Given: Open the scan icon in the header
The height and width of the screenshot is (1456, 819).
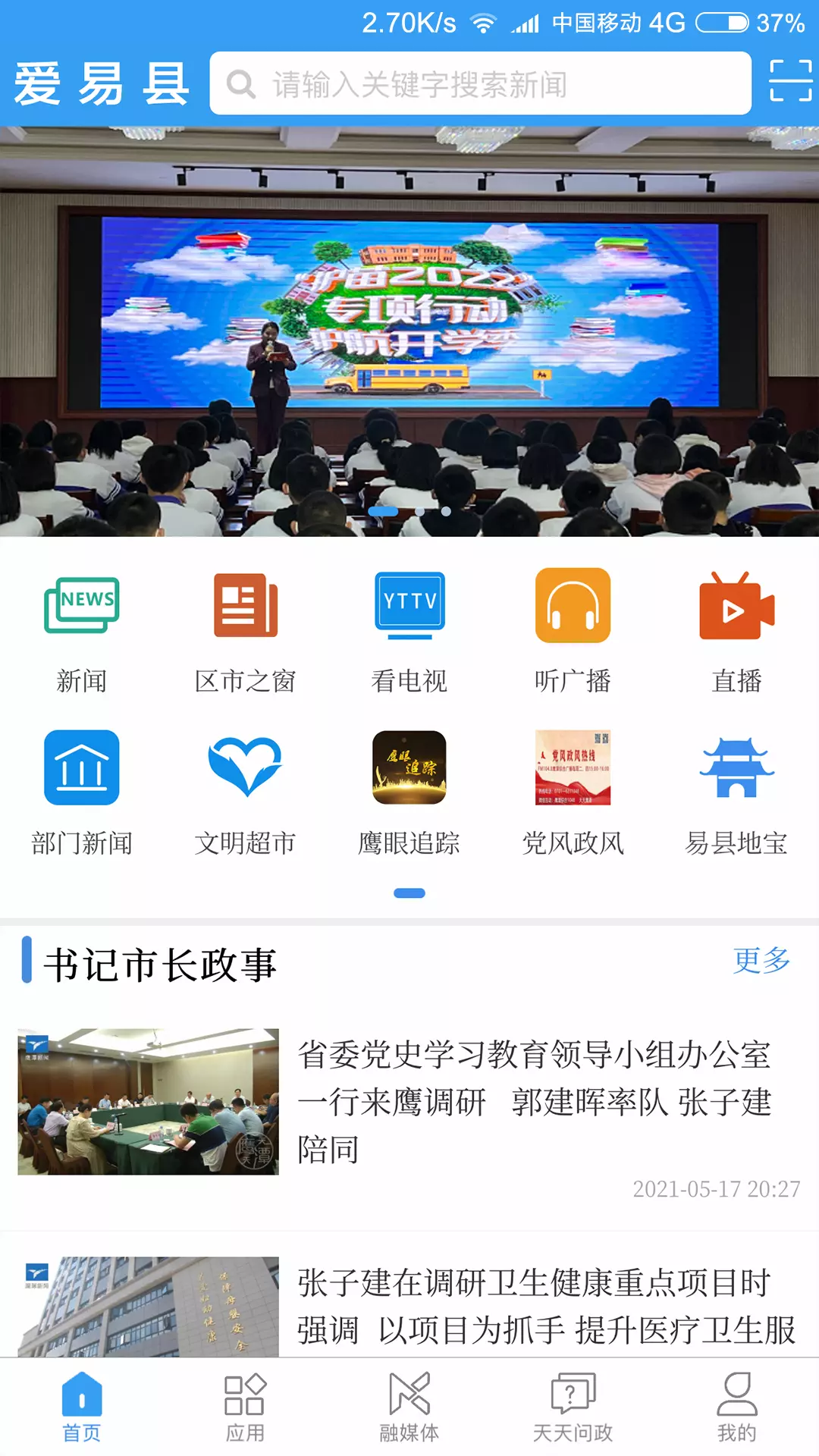Looking at the screenshot, I should (x=791, y=80).
